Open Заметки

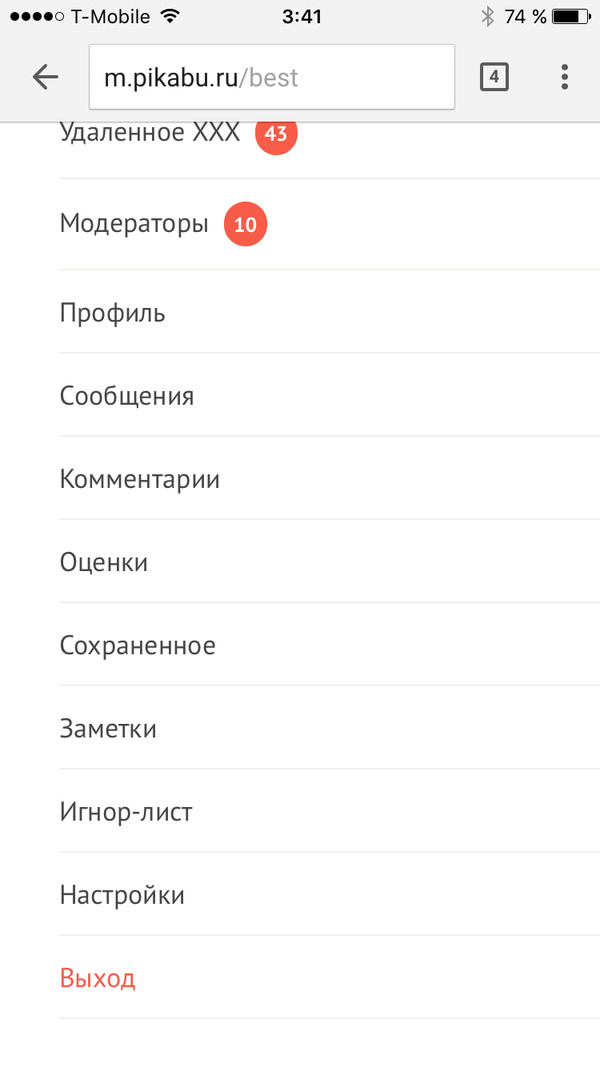pyautogui.click(x=108, y=728)
